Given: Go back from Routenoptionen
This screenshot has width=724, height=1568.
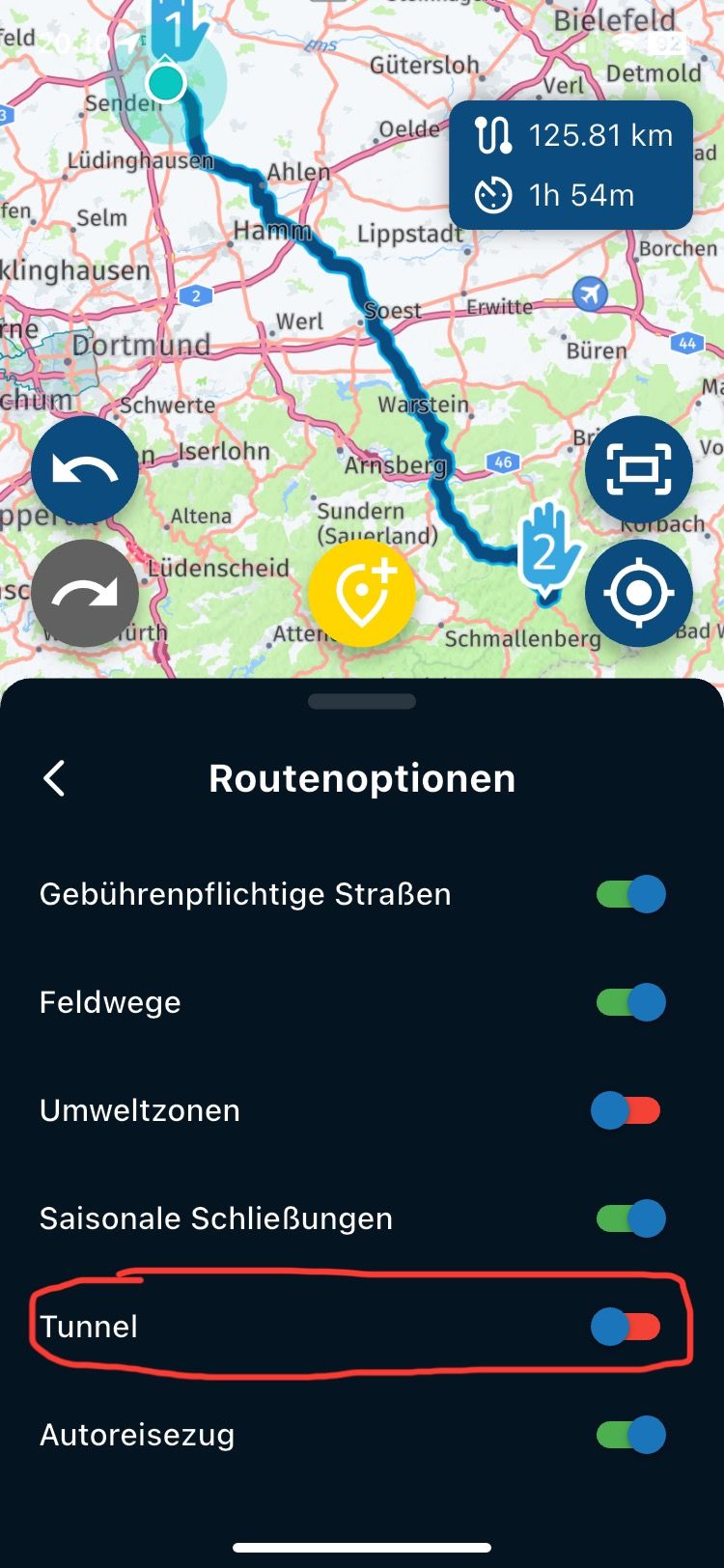Looking at the screenshot, I should pos(55,778).
